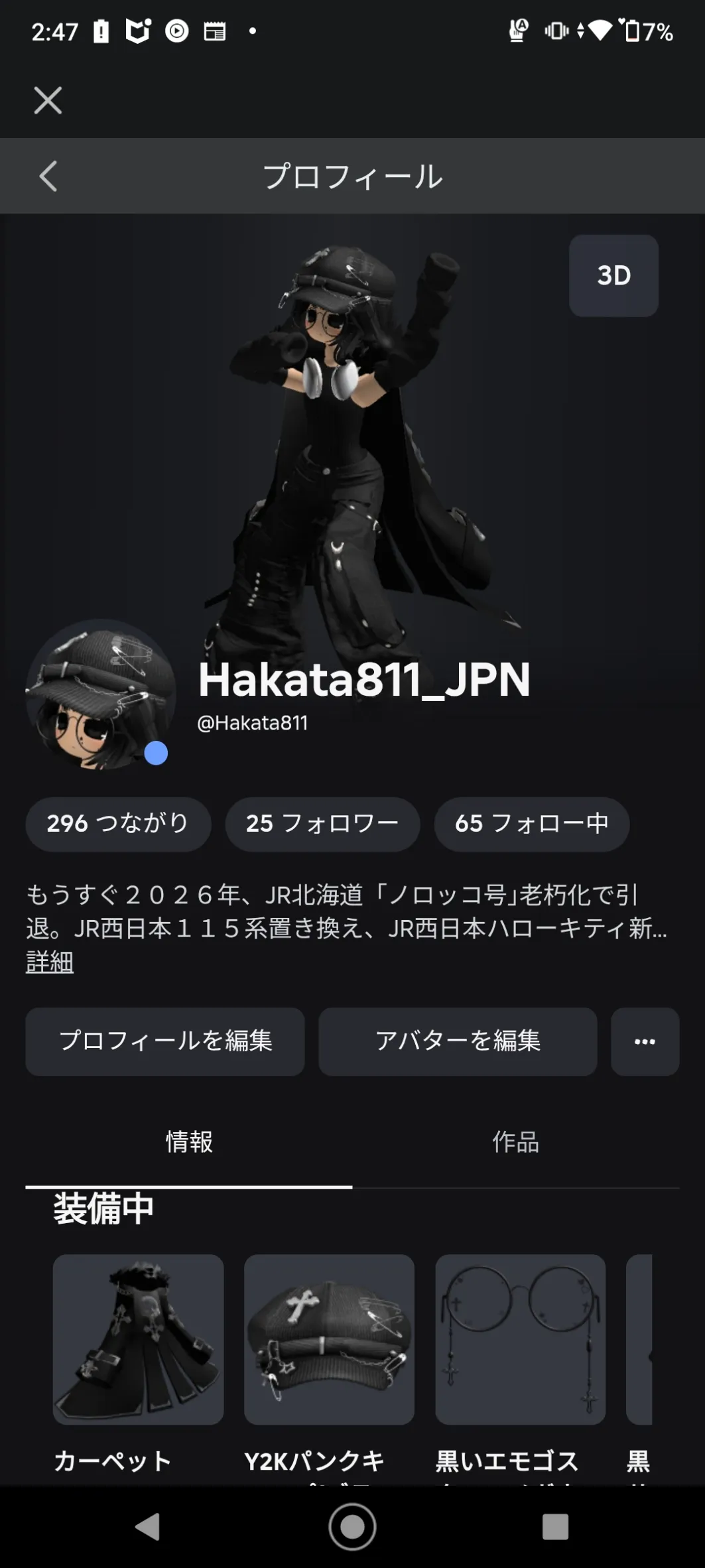This screenshot has height=1568, width=705.
Task: Switch avatar view with the 3D button
Action: (x=613, y=275)
